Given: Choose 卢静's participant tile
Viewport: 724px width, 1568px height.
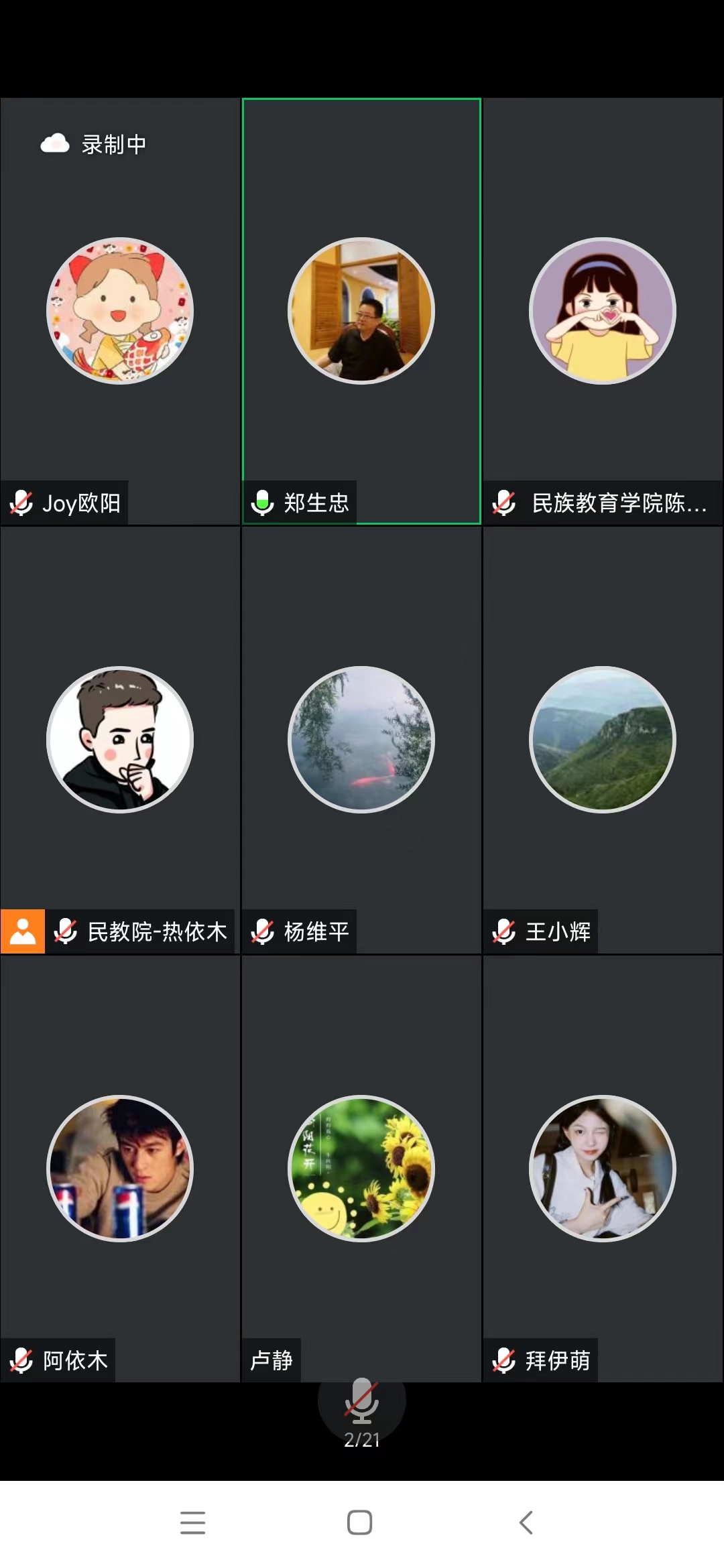Looking at the screenshot, I should click(x=361, y=1169).
